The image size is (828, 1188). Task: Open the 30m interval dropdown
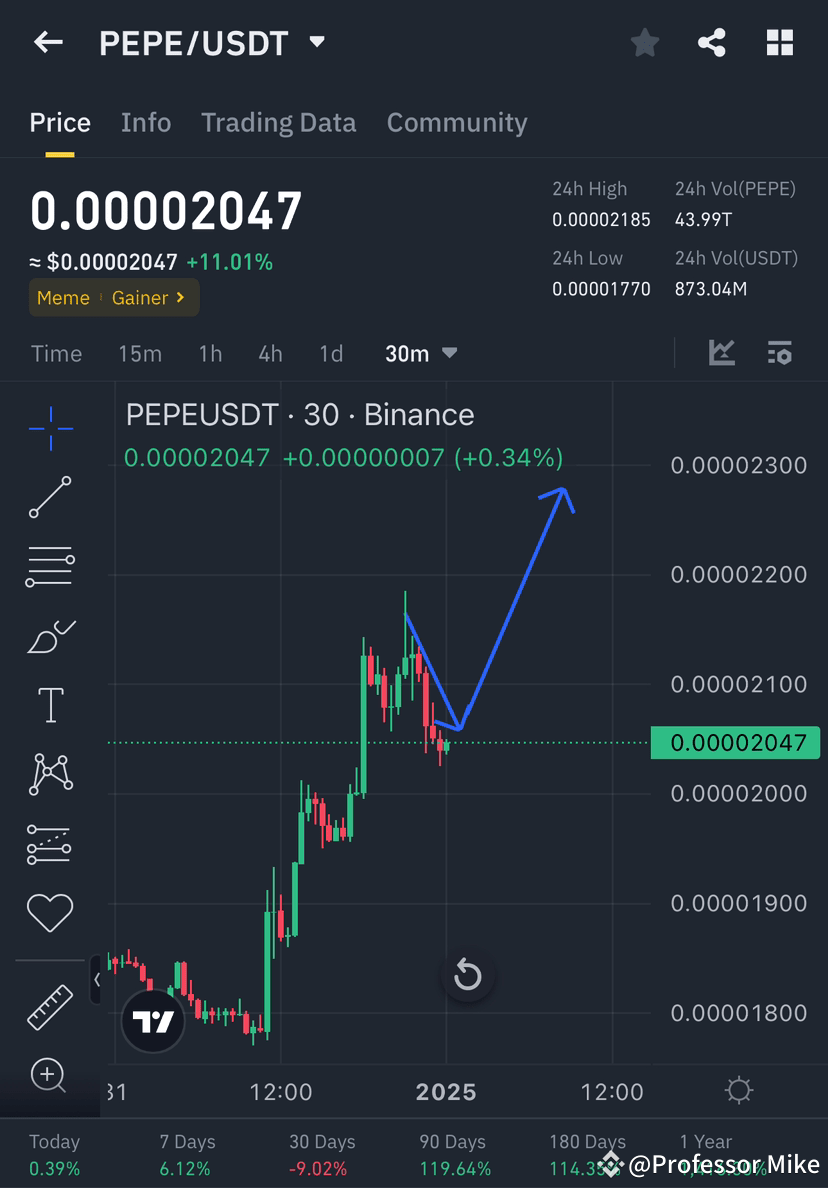pyautogui.click(x=420, y=353)
